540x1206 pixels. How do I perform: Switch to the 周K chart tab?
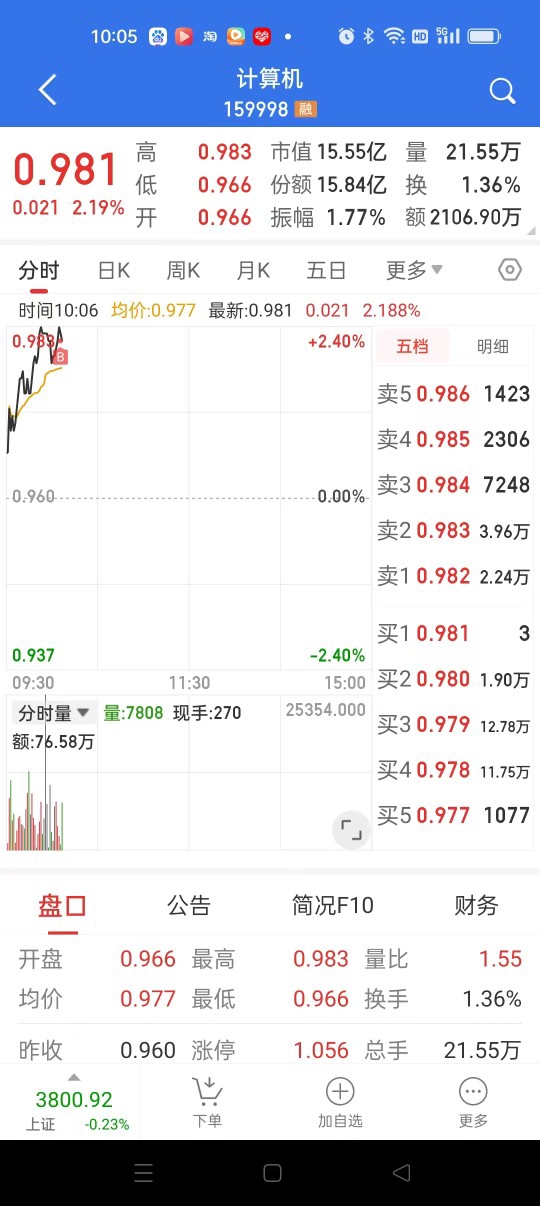tap(183, 270)
